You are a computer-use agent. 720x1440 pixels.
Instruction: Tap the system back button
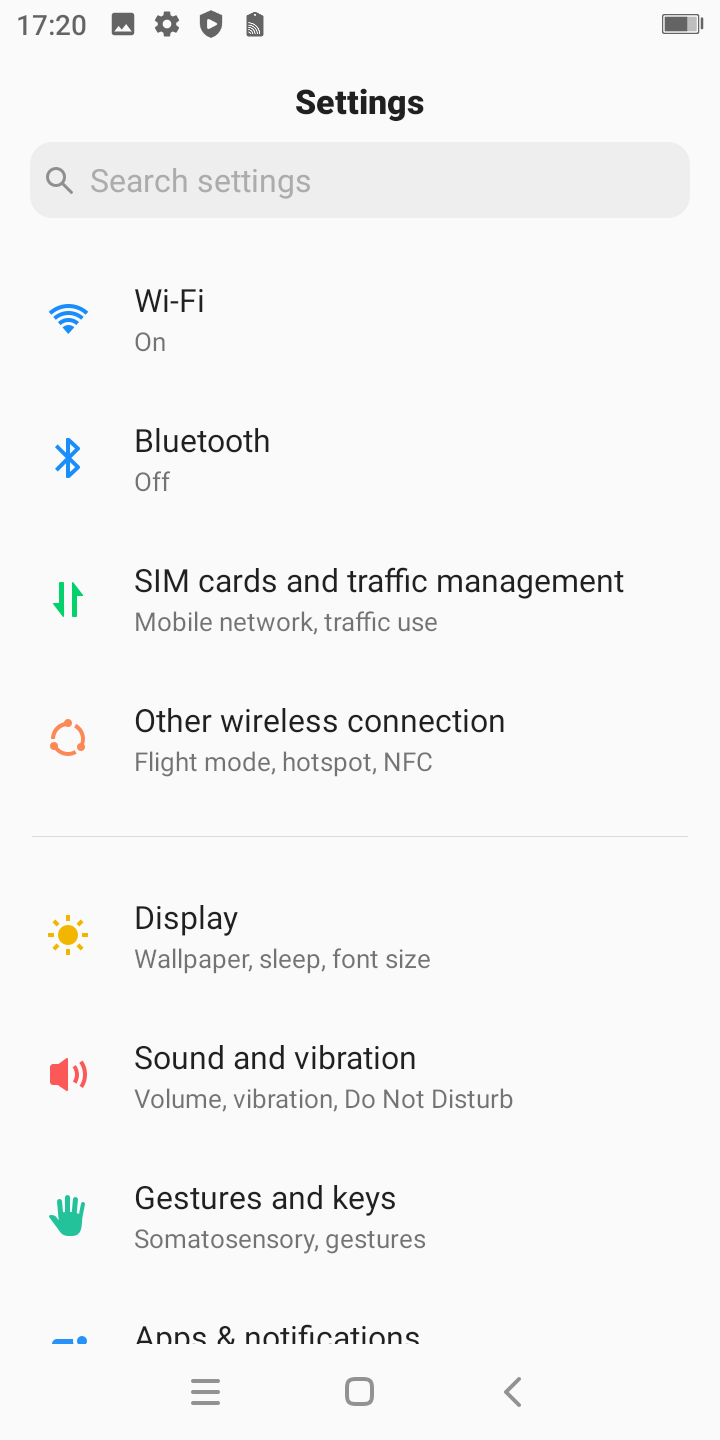513,1392
